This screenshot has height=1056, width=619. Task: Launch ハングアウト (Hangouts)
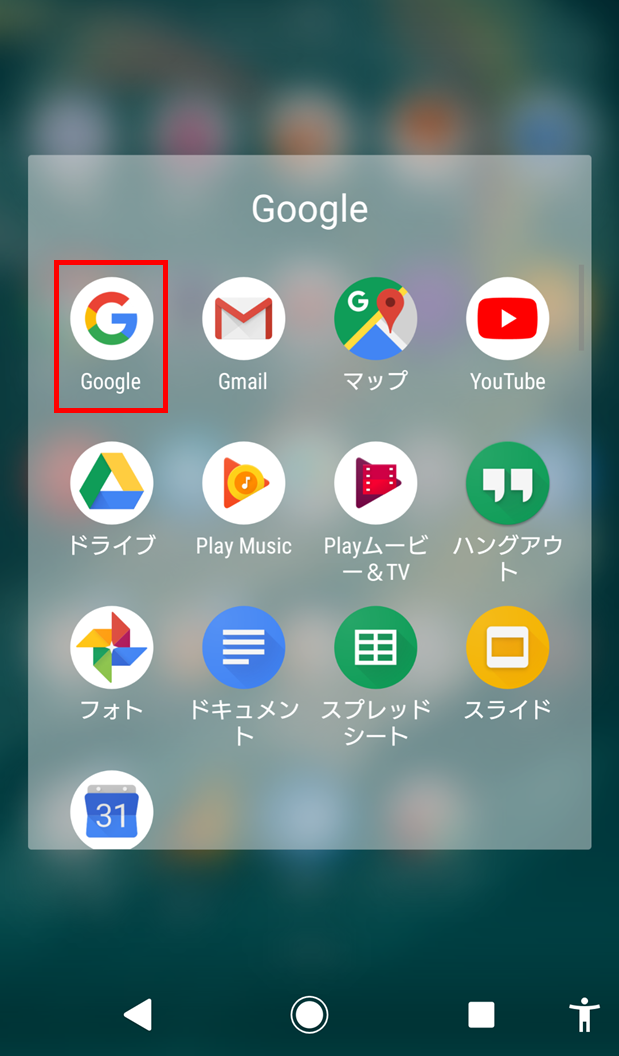(507, 484)
